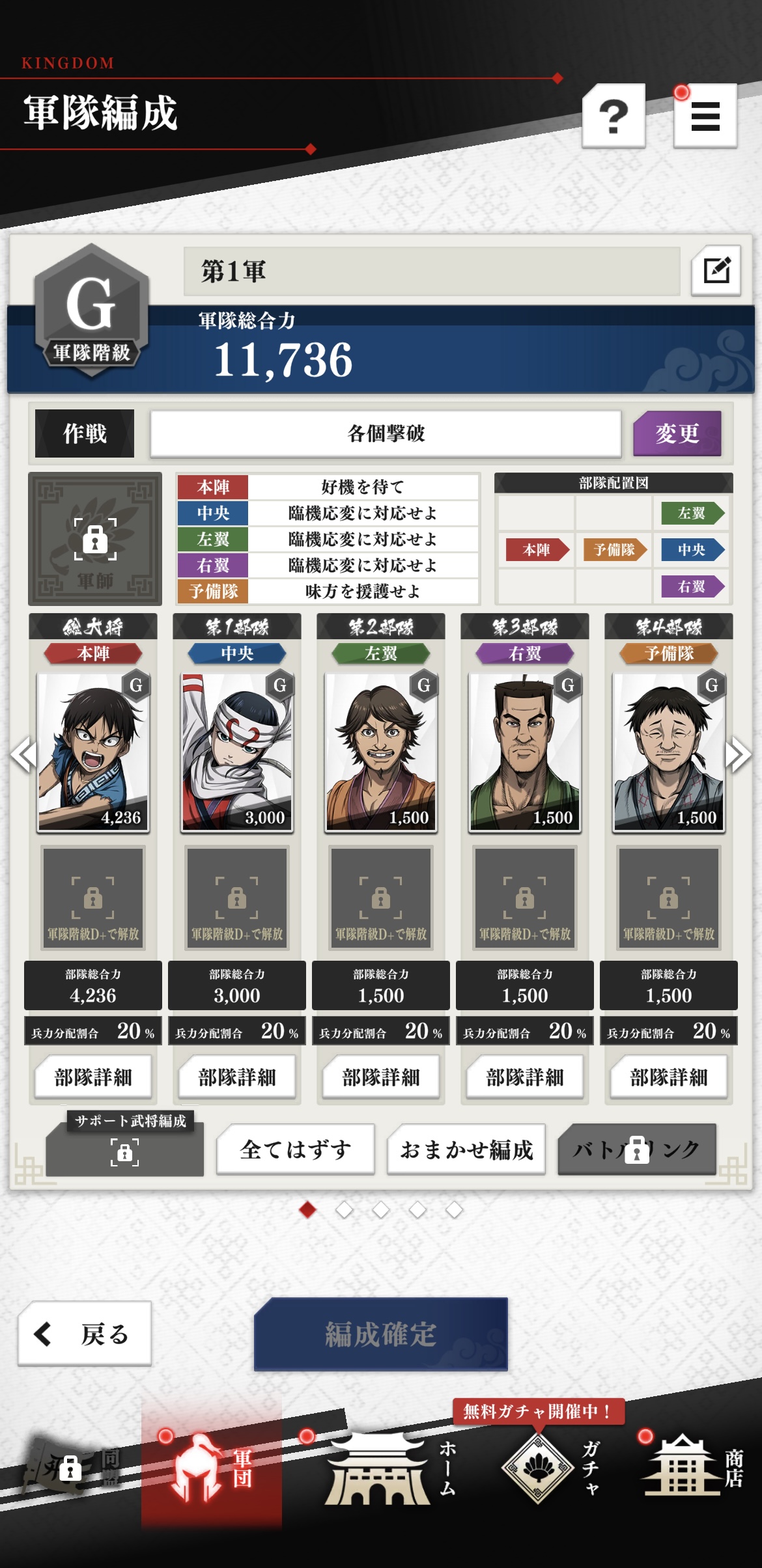Select the 第1部隊 中央 general card
The width and height of the screenshot is (762, 1568).
click(237, 752)
